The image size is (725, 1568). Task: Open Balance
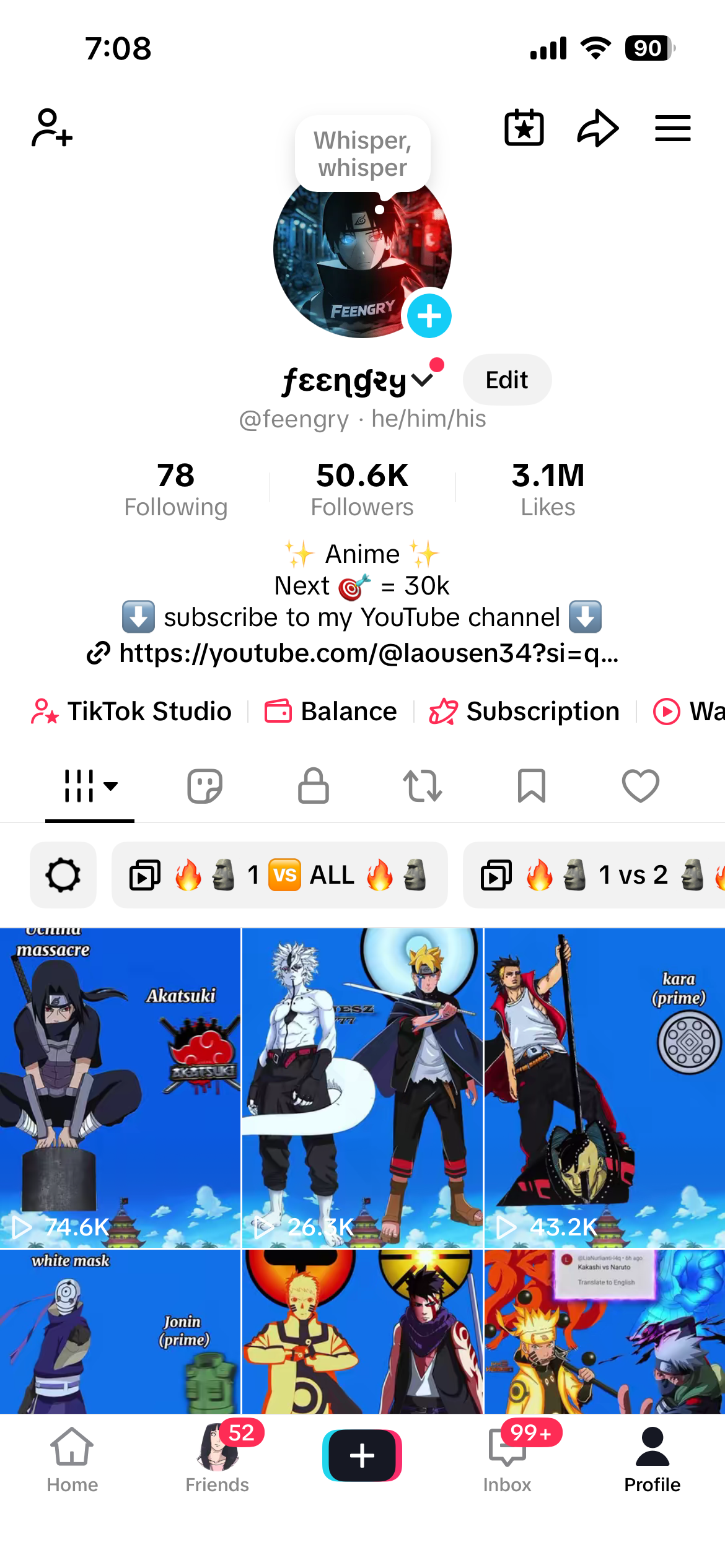tap(331, 711)
